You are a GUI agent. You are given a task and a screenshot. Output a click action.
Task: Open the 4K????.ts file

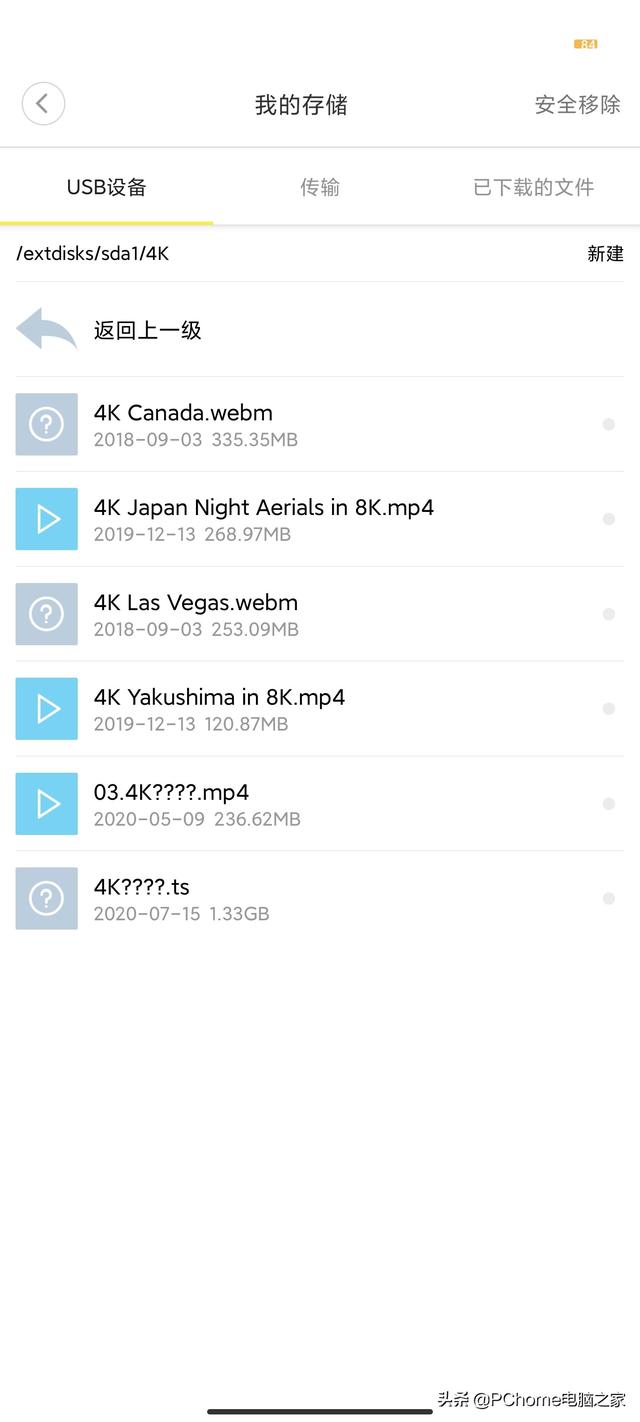coord(141,887)
